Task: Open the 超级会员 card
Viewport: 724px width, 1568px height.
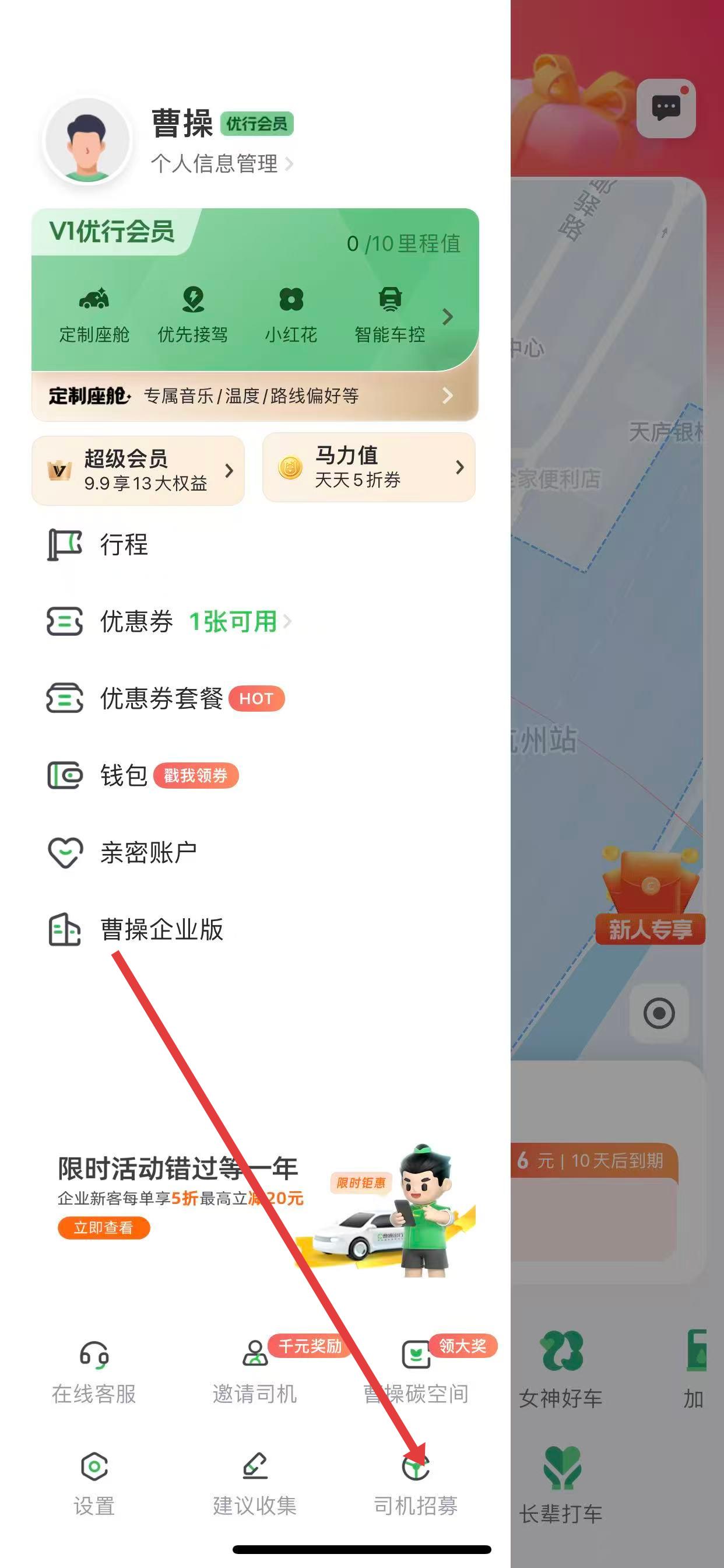Action: 139,471
